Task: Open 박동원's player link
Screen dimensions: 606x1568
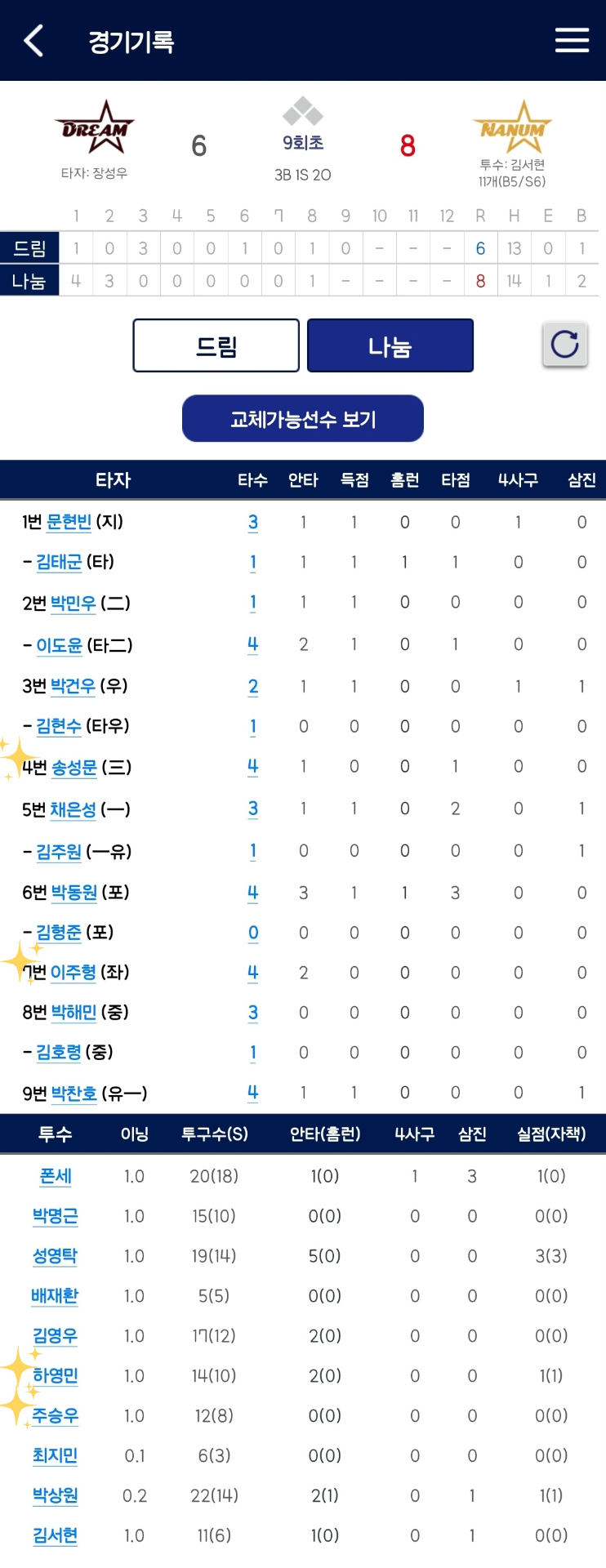Action: [74, 893]
